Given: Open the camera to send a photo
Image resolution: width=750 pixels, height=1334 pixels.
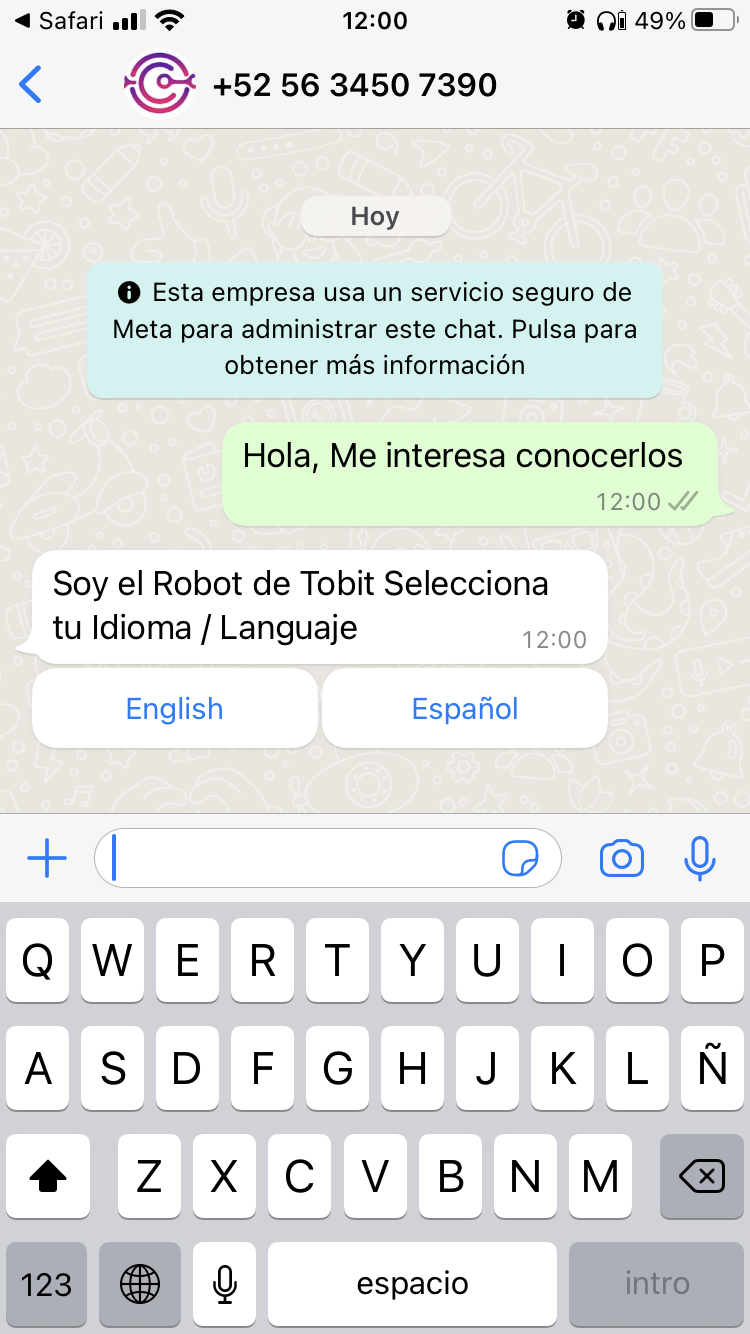Looking at the screenshot, I should point(621,858).
